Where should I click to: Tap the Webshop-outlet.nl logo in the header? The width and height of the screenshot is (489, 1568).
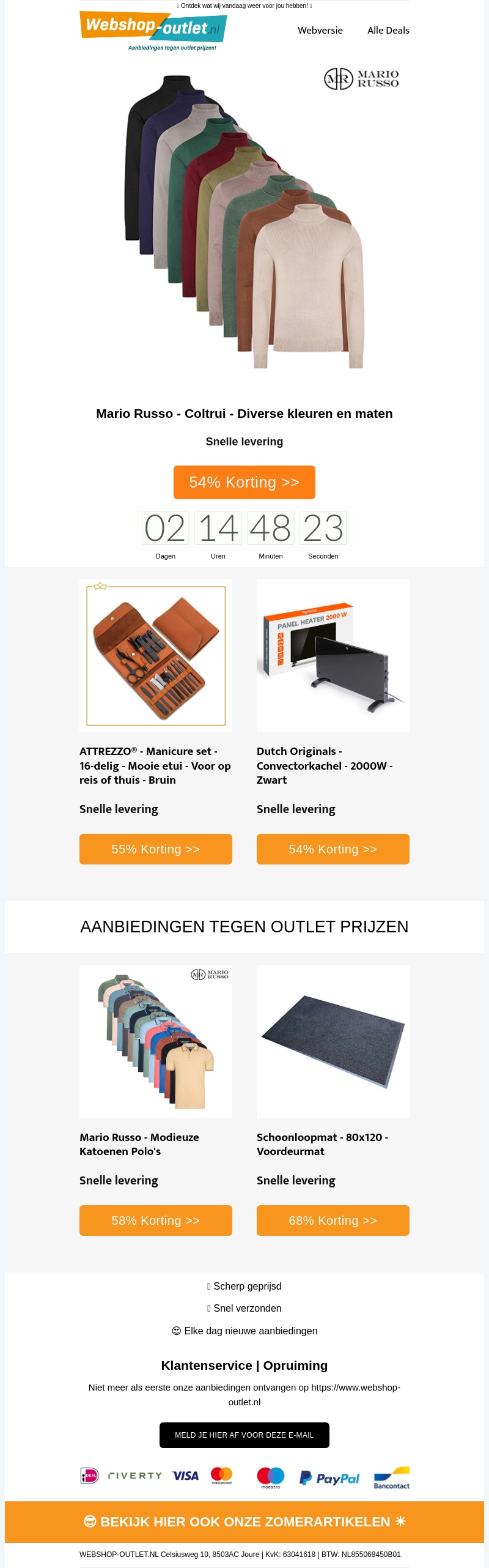153,29
